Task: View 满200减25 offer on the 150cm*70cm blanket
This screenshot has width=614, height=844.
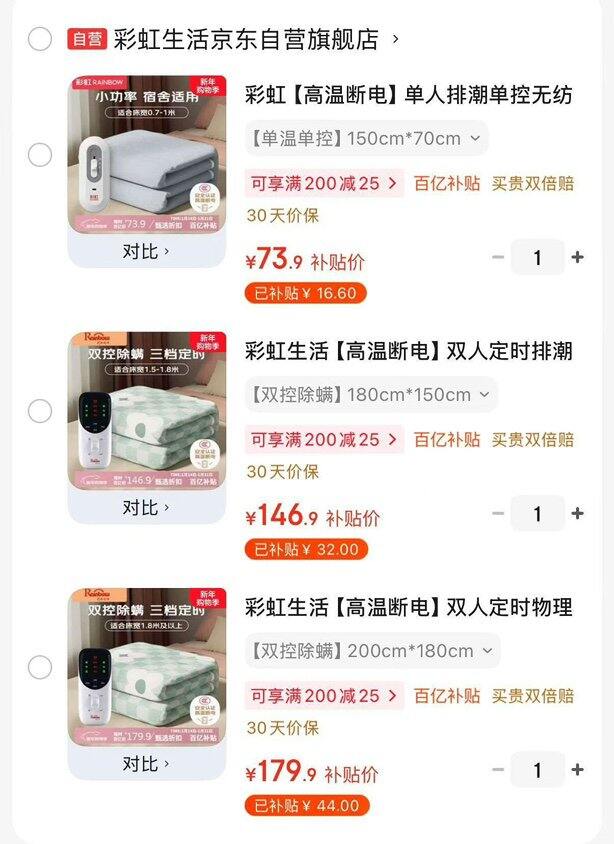Action: click(324, 183)
